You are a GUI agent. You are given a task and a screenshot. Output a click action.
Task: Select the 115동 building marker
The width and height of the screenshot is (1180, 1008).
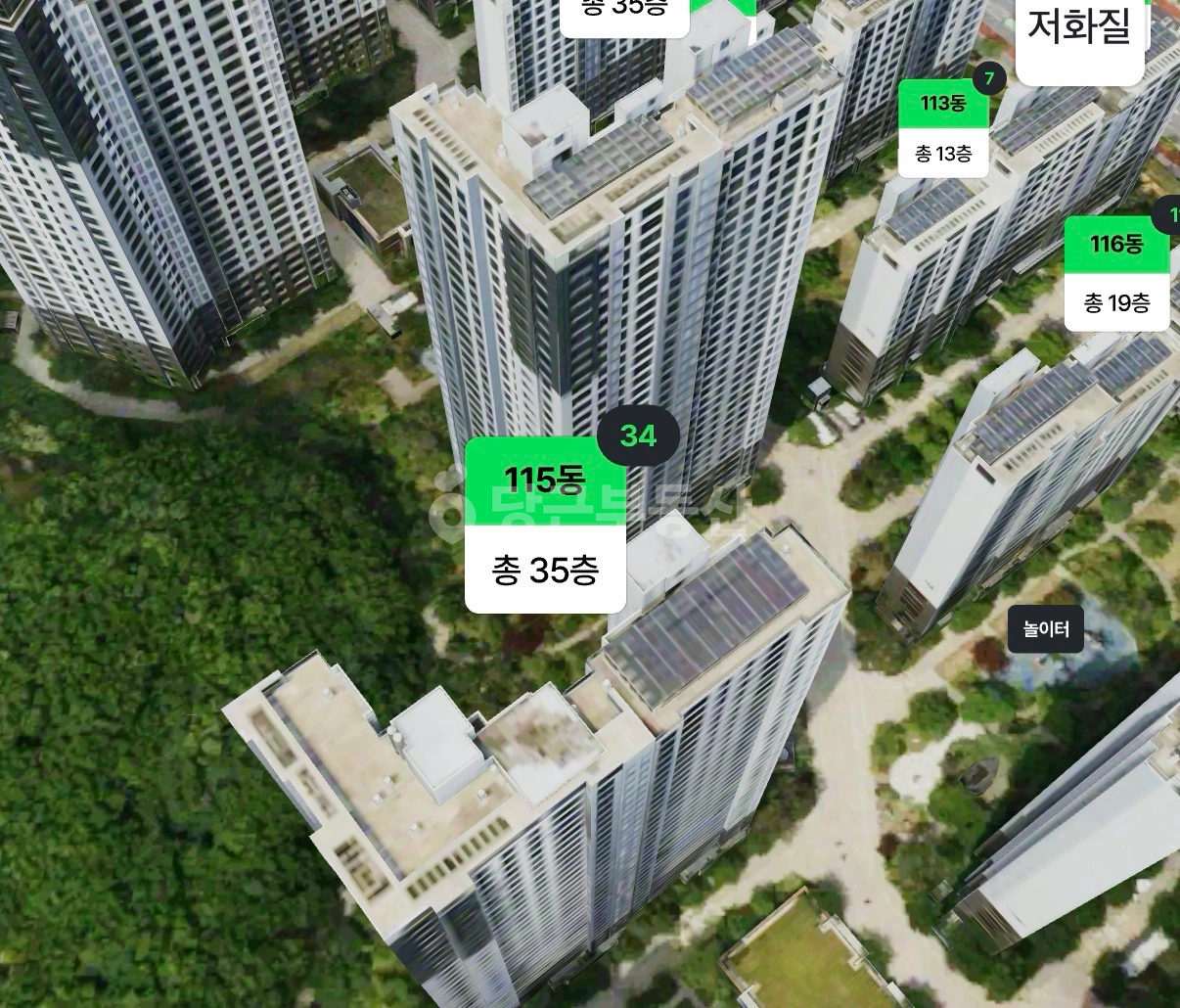click(545, 526)
